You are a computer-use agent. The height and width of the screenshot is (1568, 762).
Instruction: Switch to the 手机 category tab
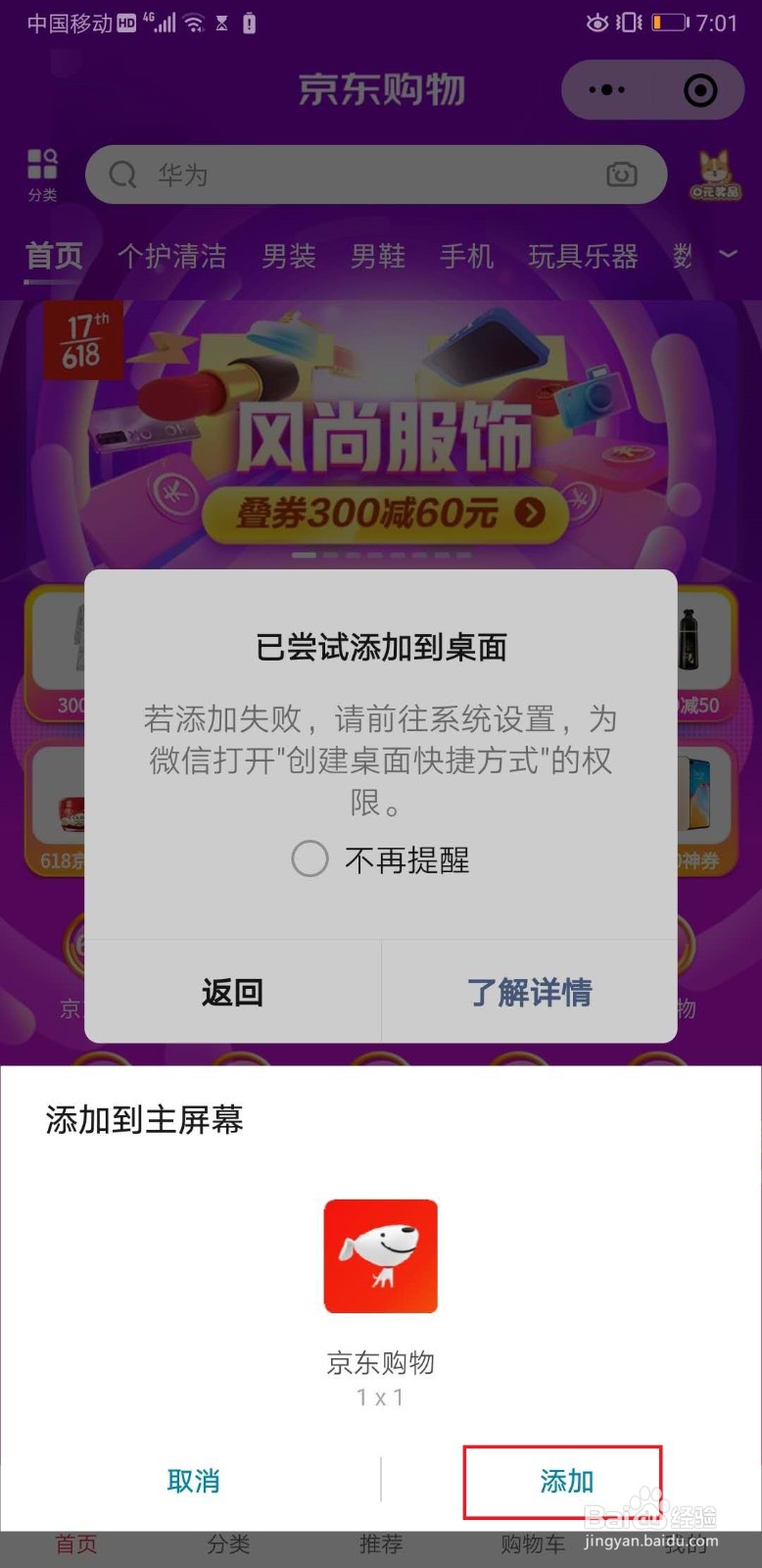(x=466, y=256)
